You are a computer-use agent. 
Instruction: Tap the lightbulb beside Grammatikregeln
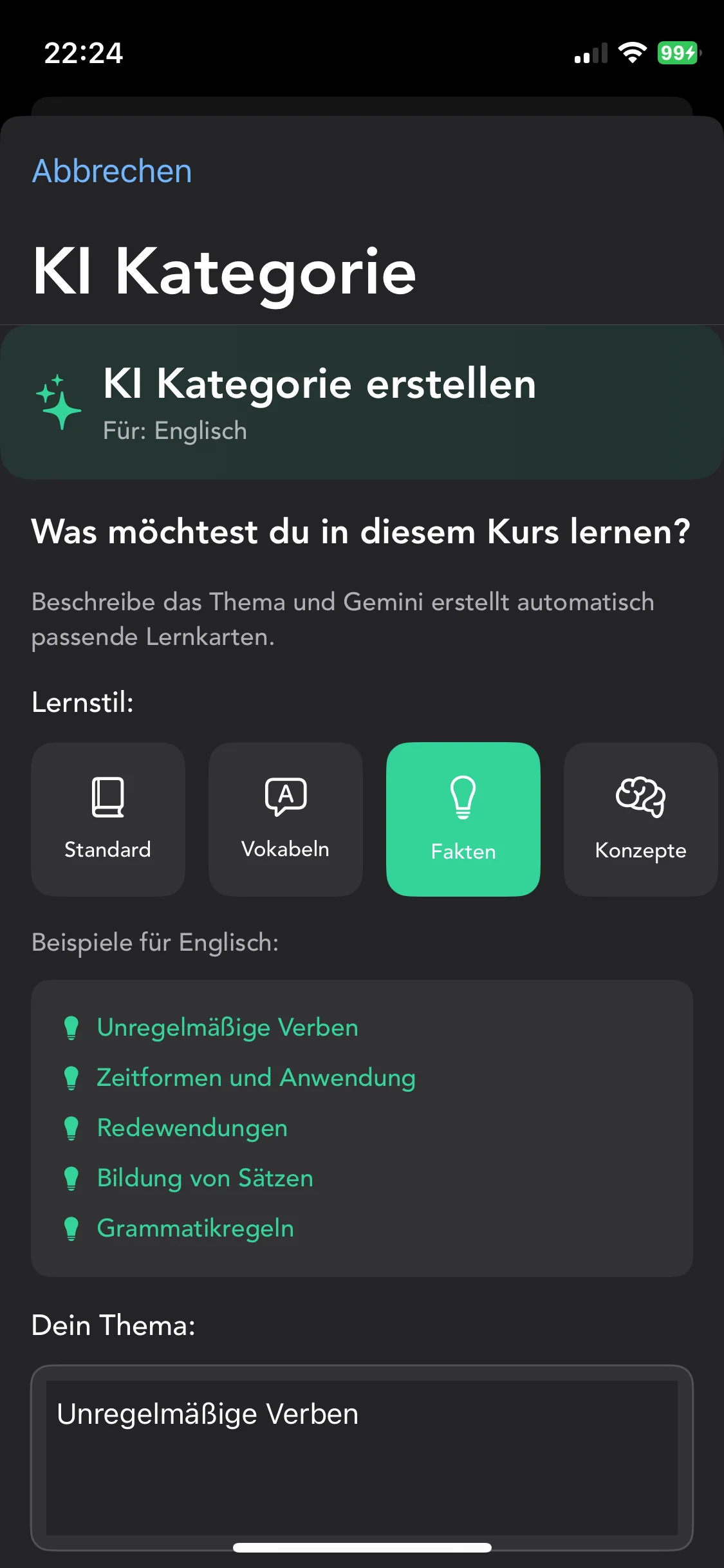73,1227
